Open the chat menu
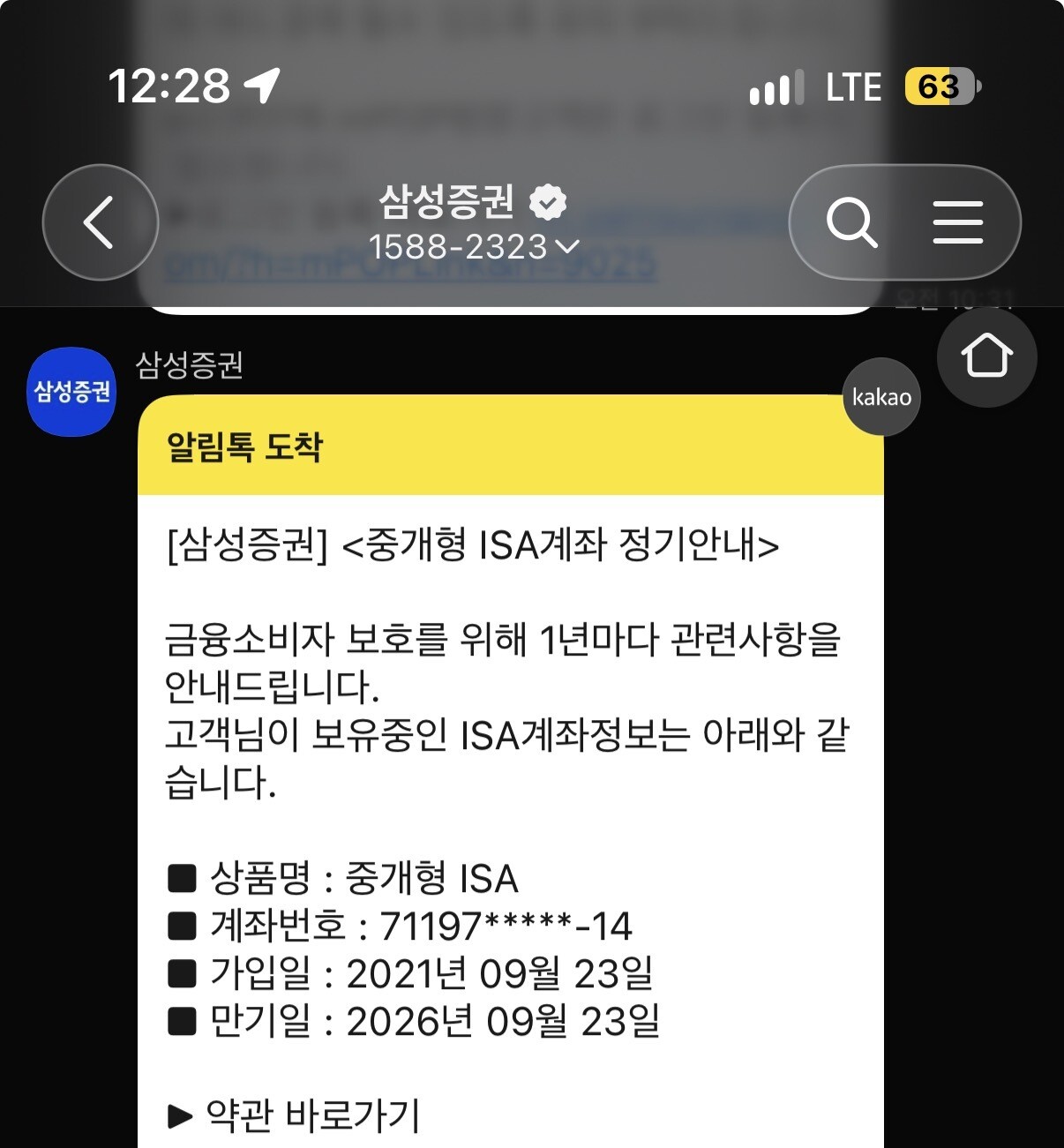Screen dimensions: 1064x1148 click(x=958, y=222)
